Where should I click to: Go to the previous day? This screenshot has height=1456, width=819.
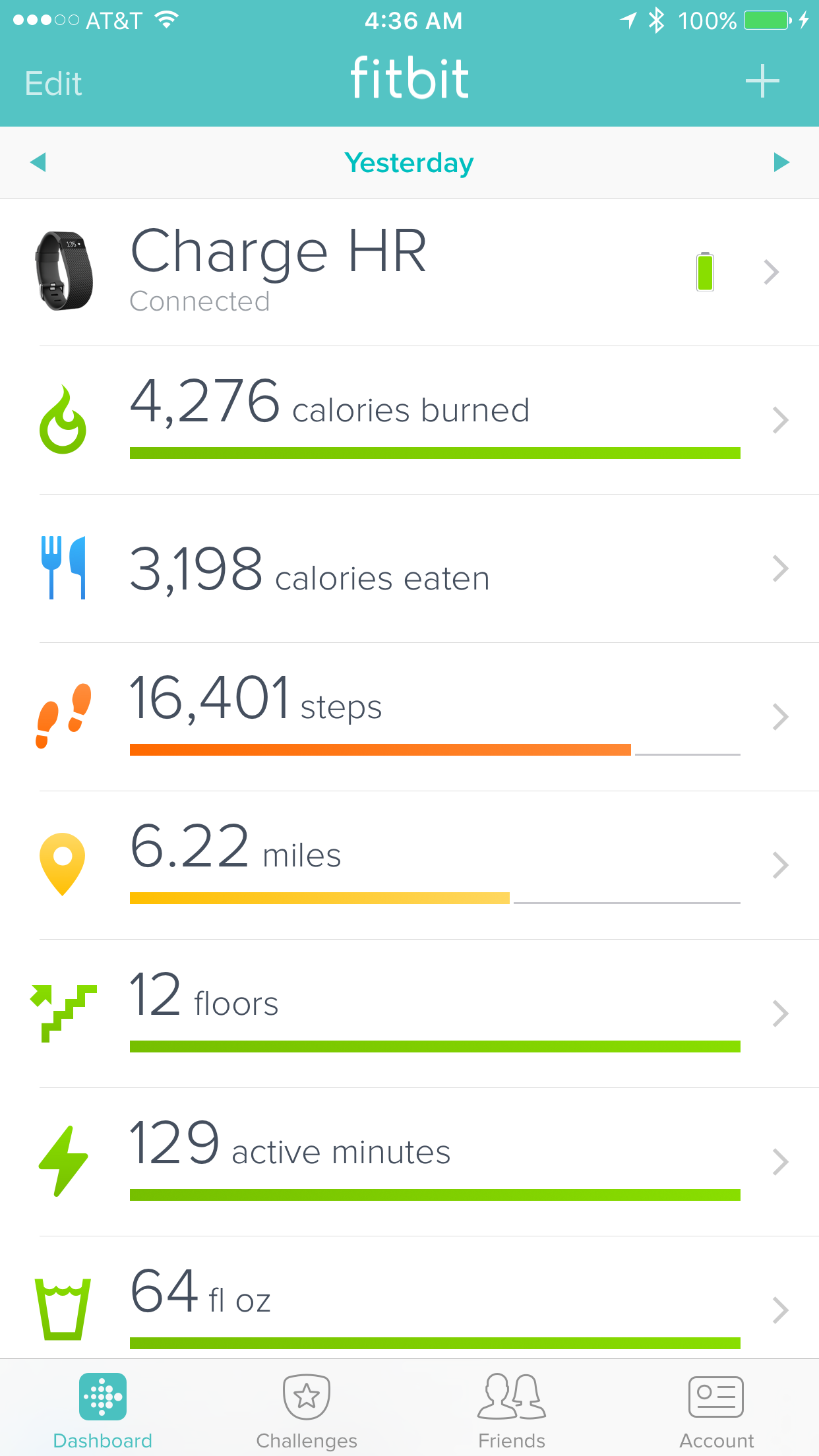tap(38, 162)
